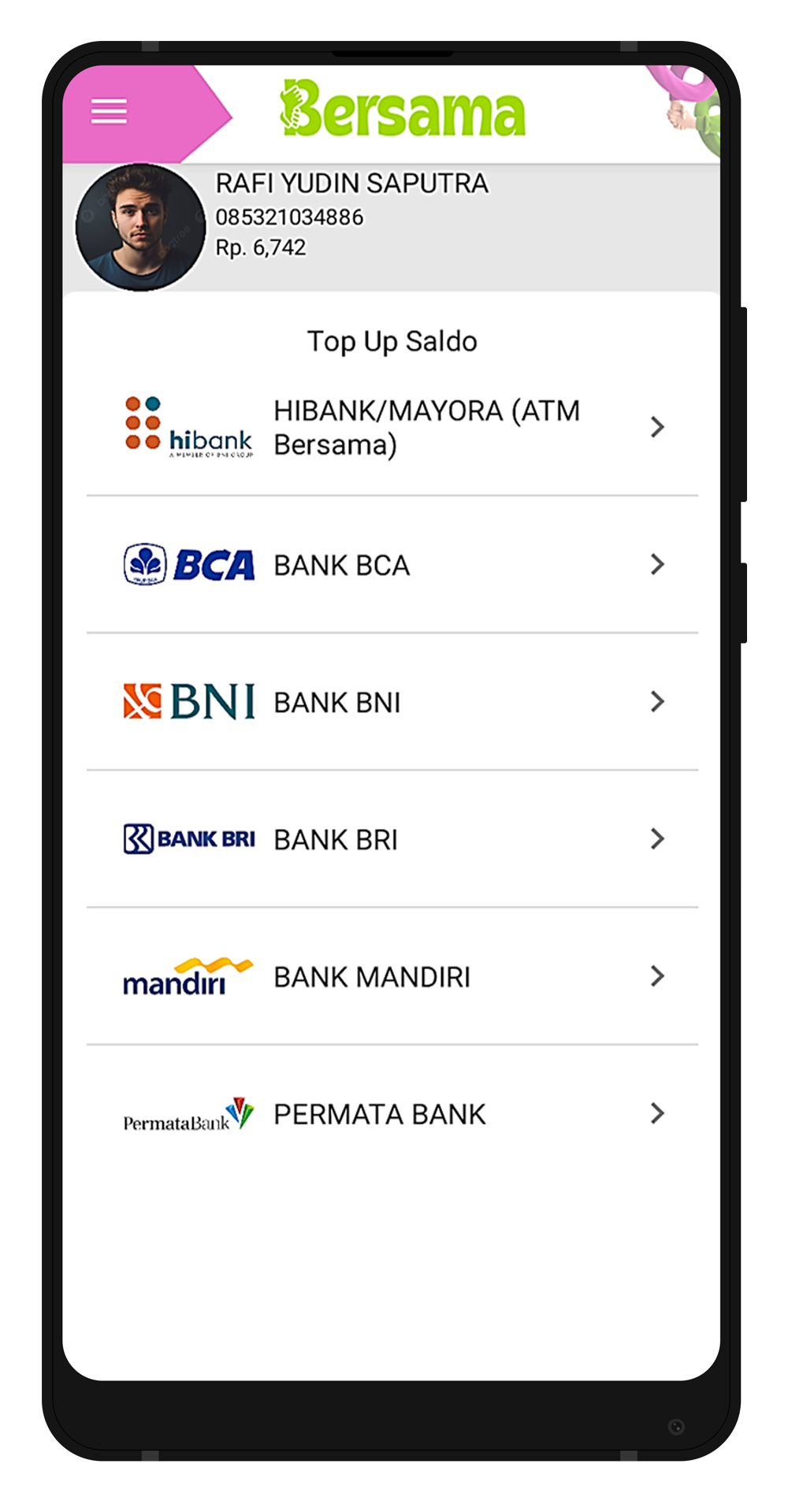View Rafi Yudin Saputra's profile photo
The height and width of the screenshot is (1512, 788).
(x=140, y=227)
